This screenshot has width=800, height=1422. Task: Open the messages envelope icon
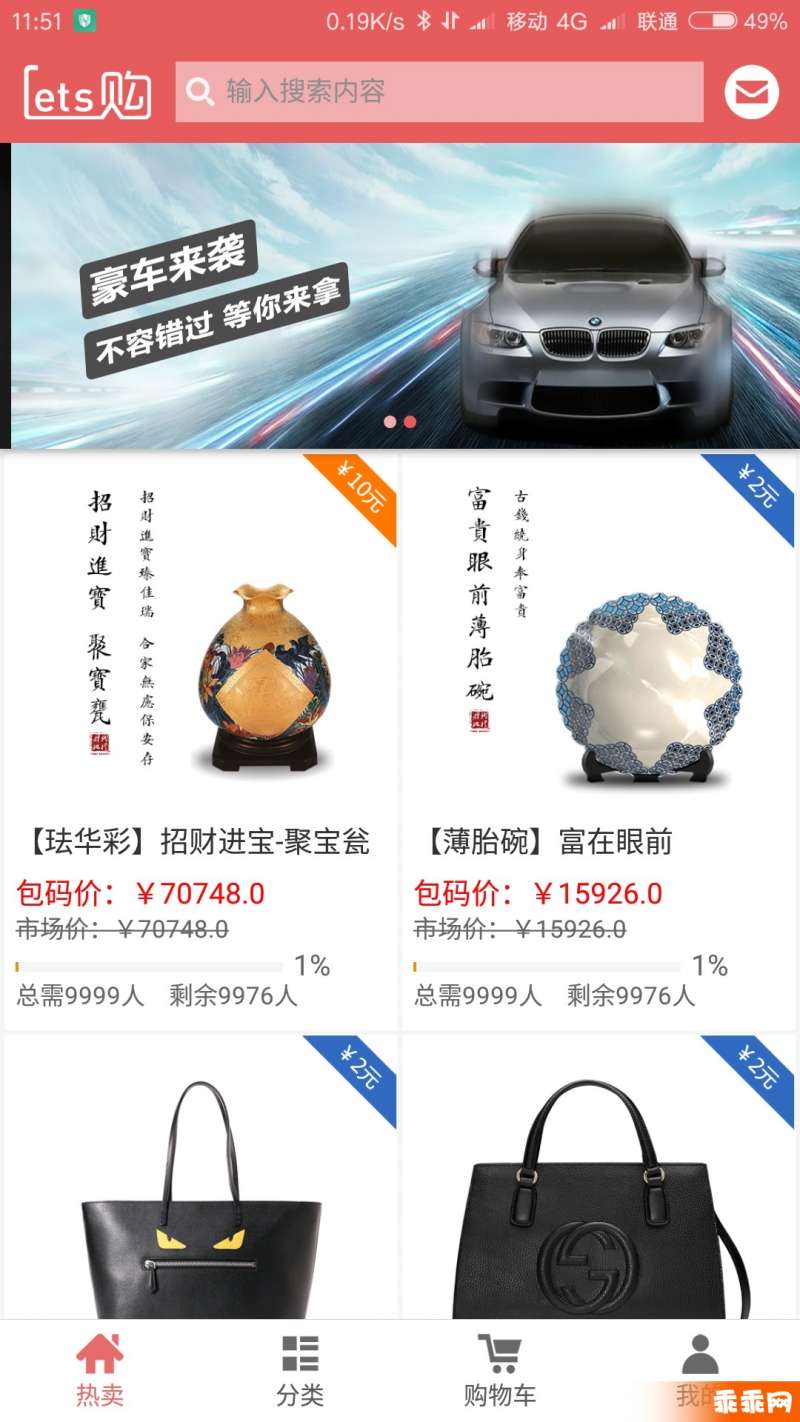pyautogui.click(x=751, y=92)
